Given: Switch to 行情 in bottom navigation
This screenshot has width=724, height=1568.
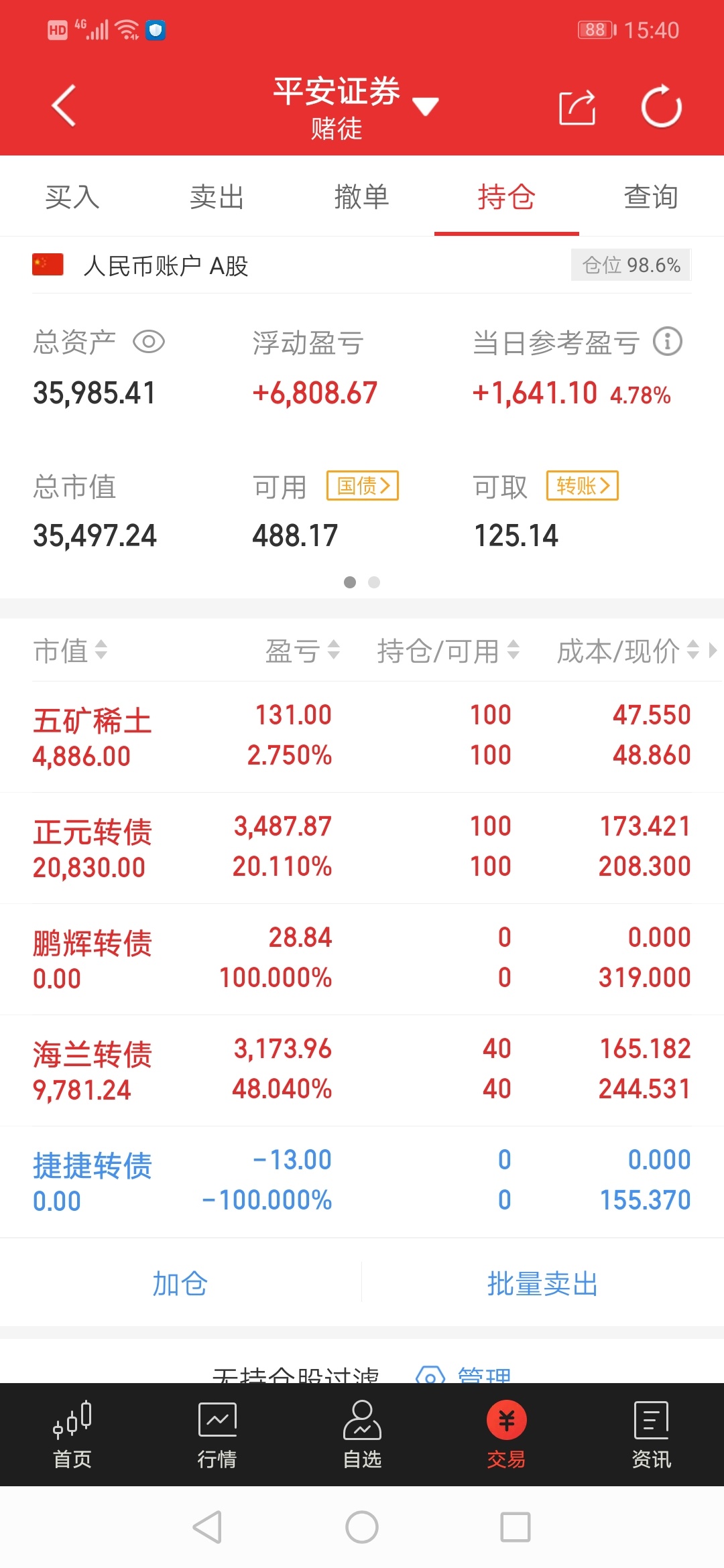Looking at the screenshot, I should point(217,1435).
